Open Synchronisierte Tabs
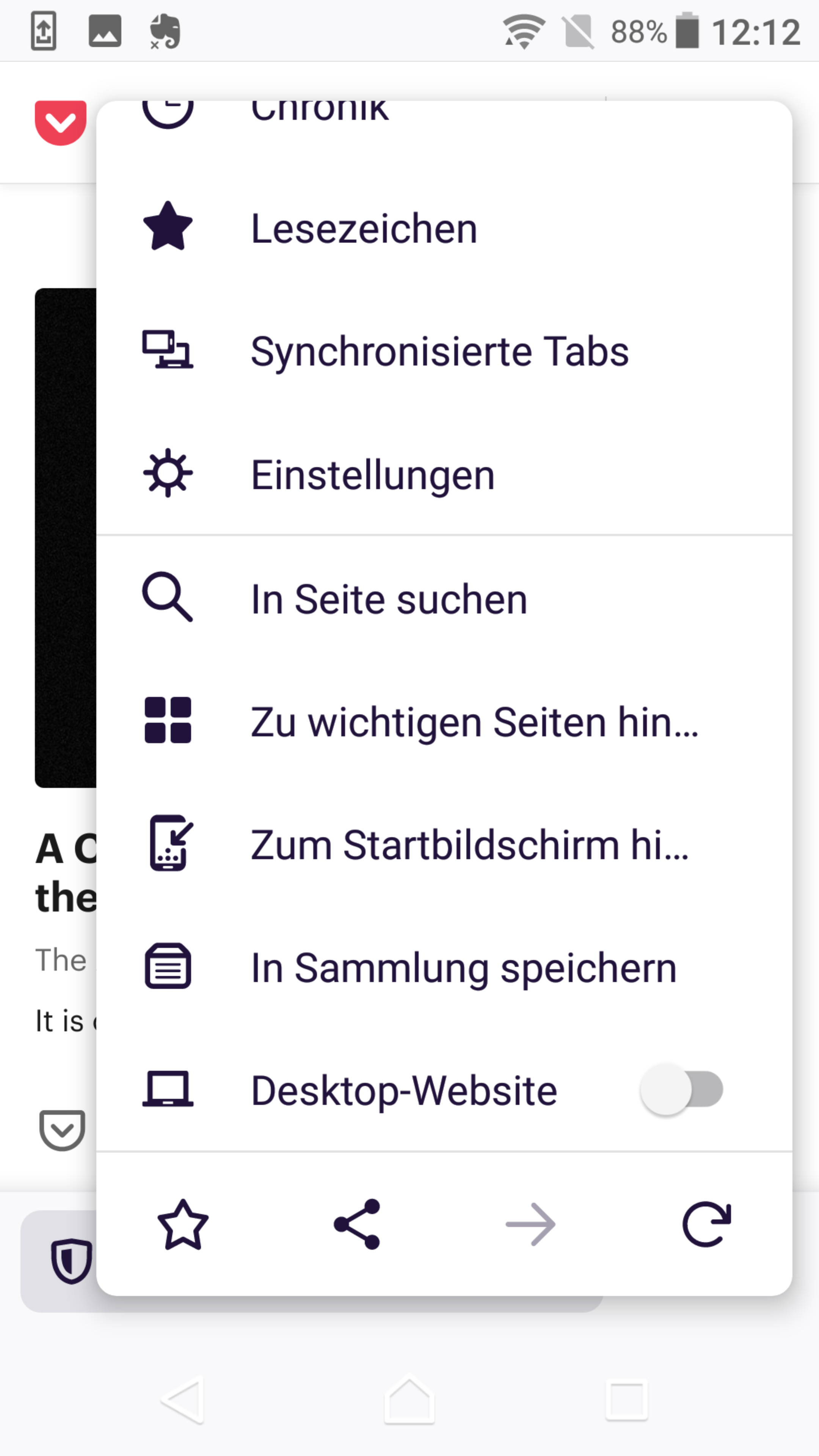 [439, 351]
